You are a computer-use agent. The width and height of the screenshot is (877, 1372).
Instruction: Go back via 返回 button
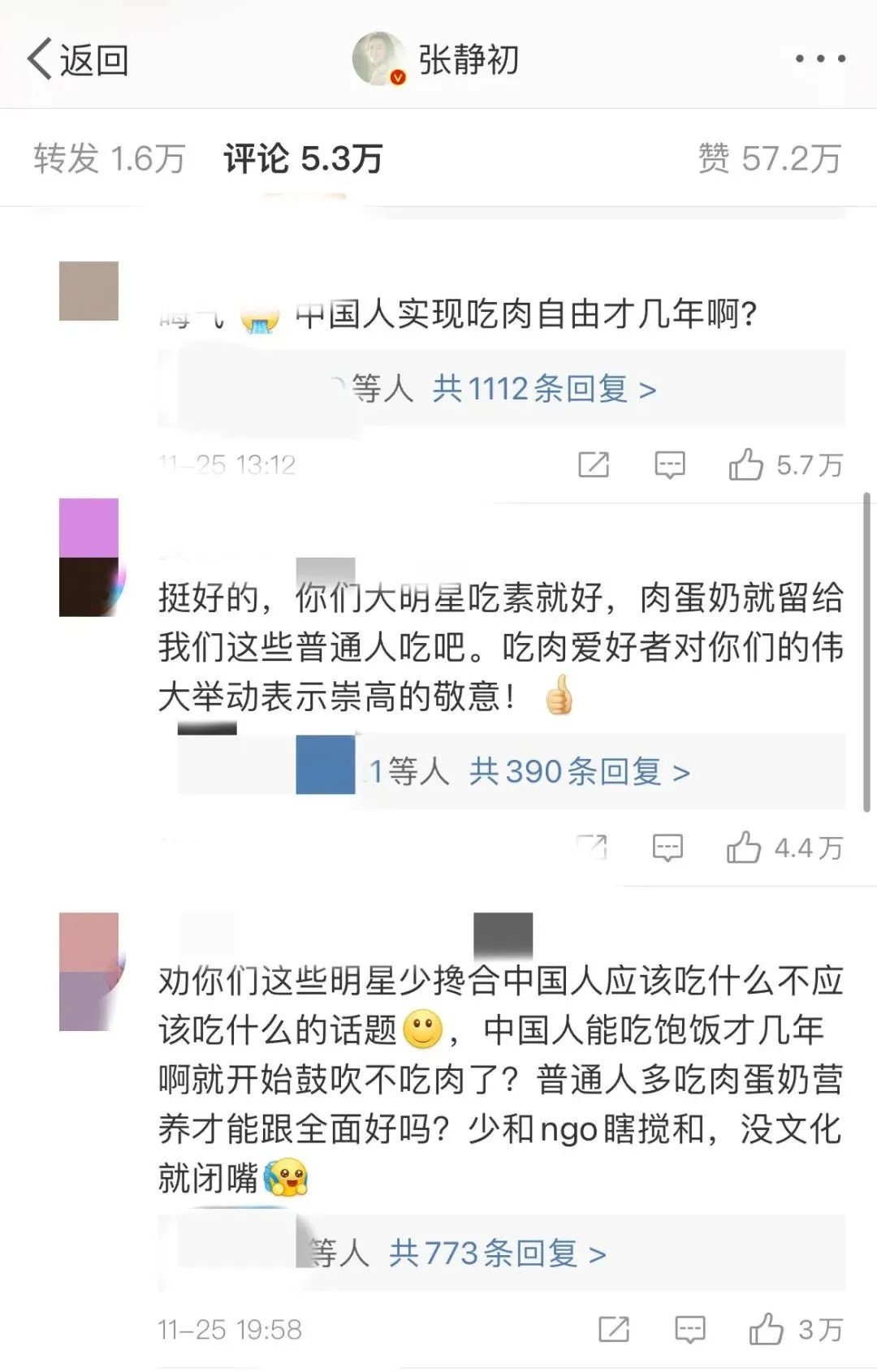78,60
